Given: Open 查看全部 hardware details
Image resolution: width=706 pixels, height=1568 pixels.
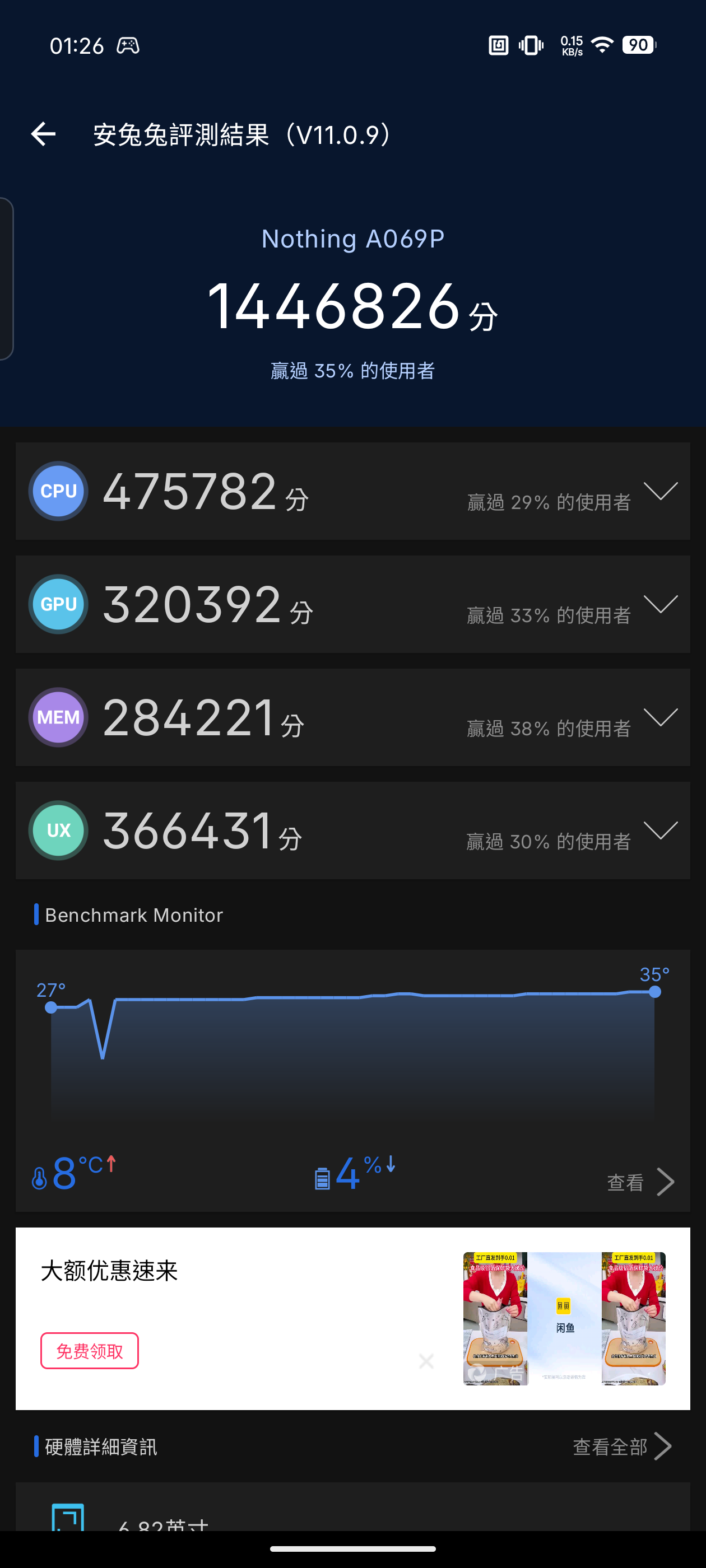Looking at the screenshot, I should point(621,1446).
